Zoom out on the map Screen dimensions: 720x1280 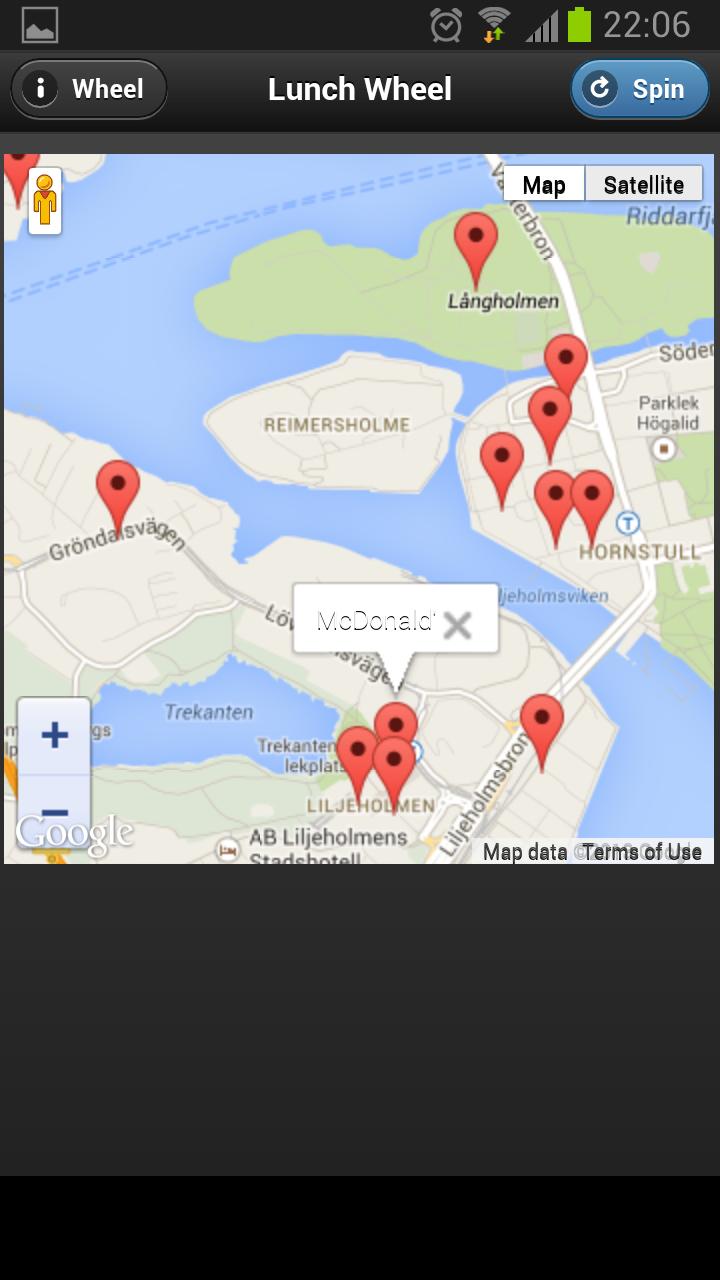point(54,812)
